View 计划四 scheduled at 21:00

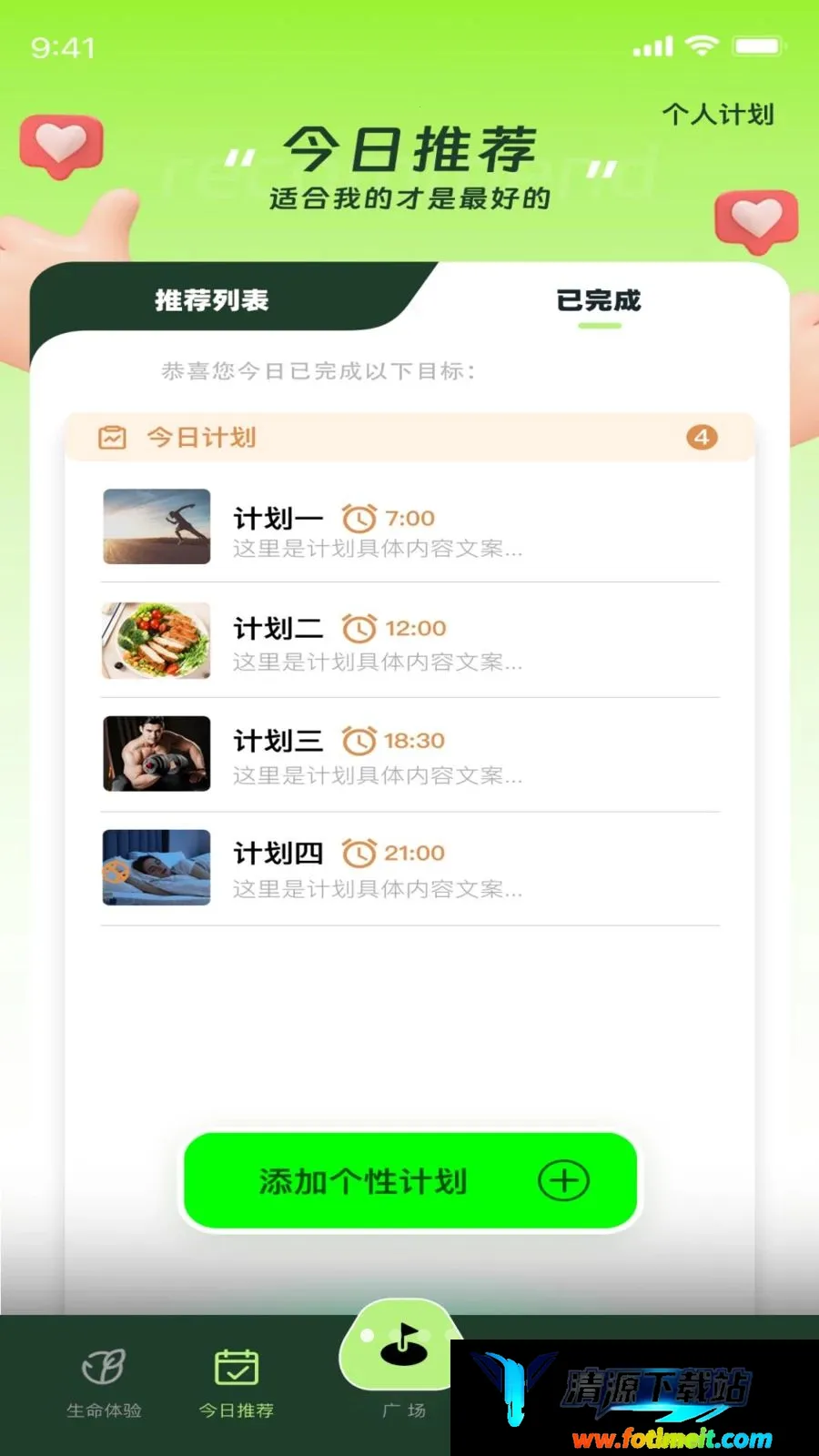[409, 868]
